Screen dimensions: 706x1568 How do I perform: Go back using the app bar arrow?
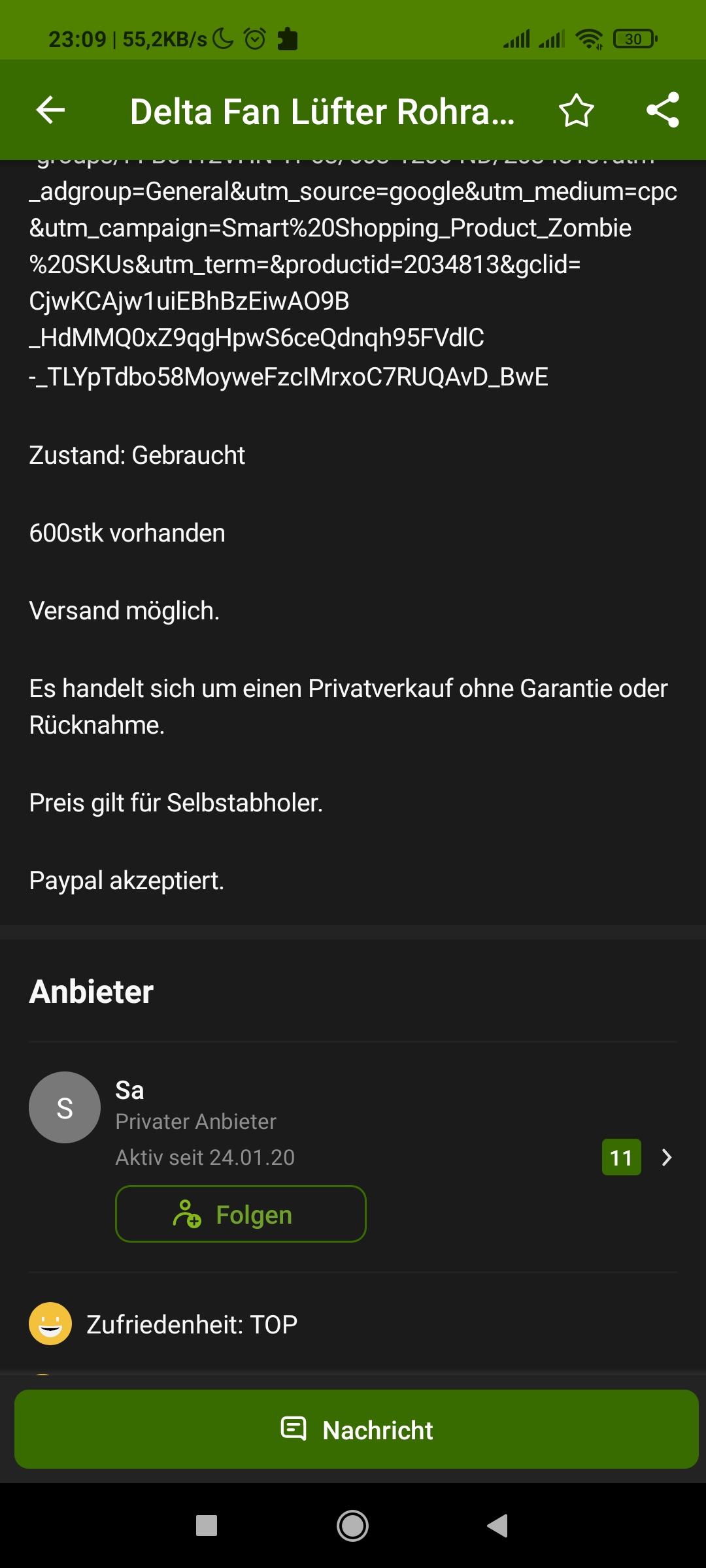tap(50, 110)
